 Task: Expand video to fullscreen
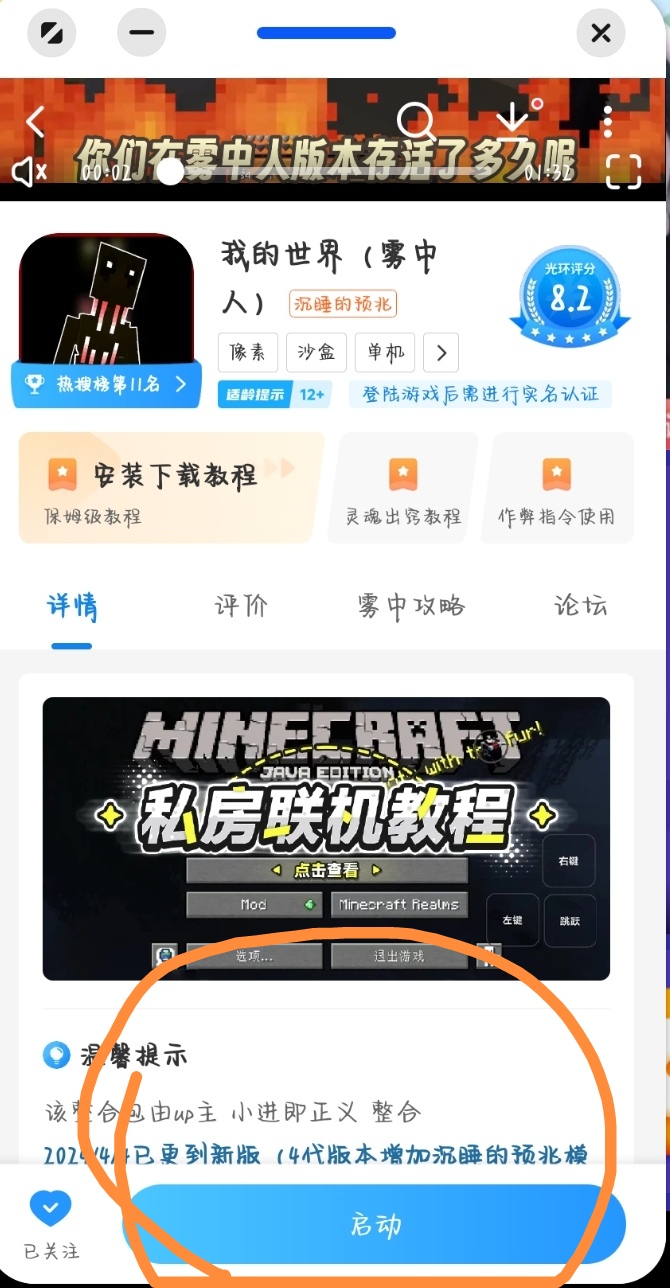[623, 171]
